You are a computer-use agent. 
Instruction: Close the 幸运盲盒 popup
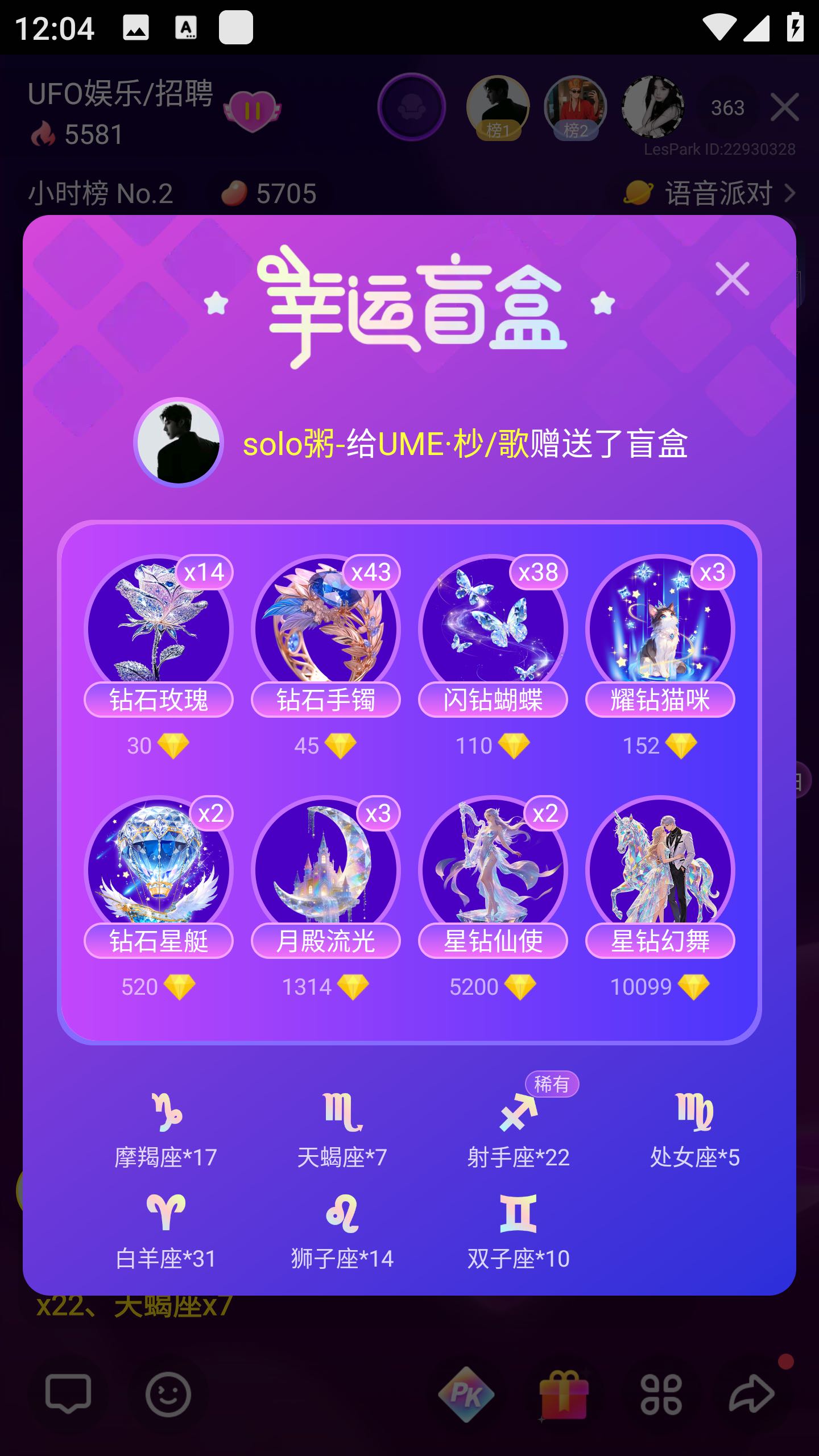coord(732,279)
